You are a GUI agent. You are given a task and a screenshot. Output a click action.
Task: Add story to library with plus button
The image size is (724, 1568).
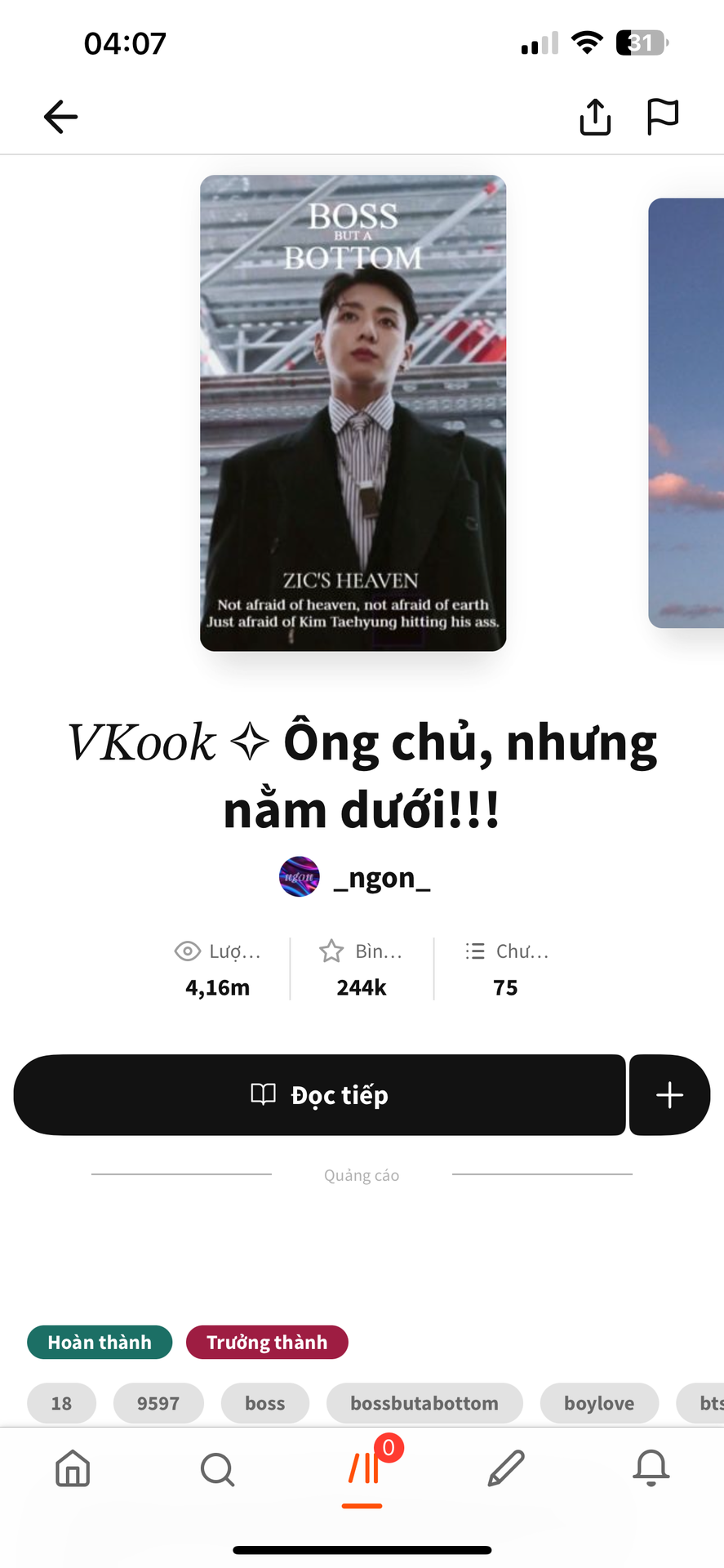pos(669,1095)
